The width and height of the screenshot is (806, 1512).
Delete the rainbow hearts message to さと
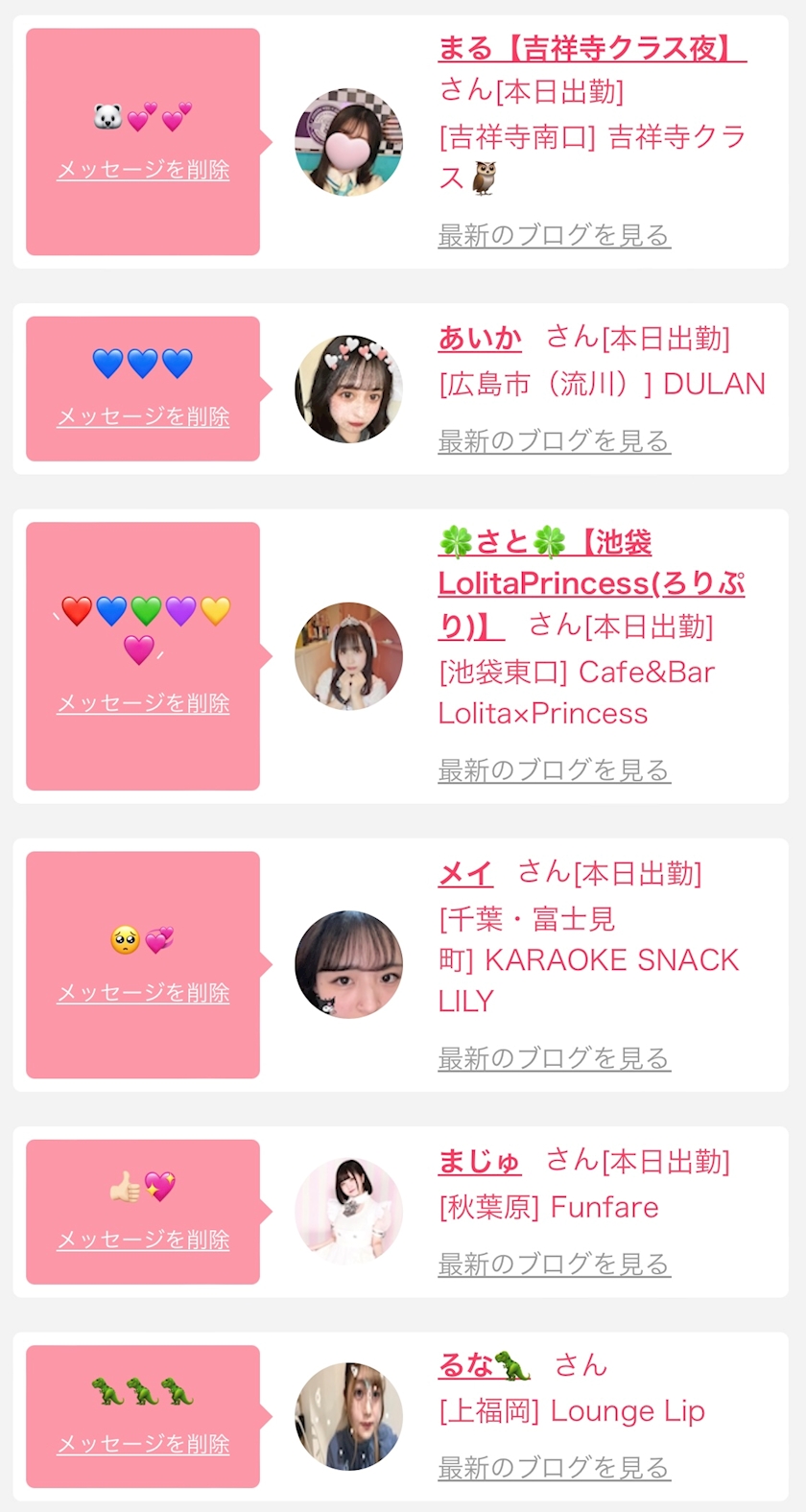[143, 703]
